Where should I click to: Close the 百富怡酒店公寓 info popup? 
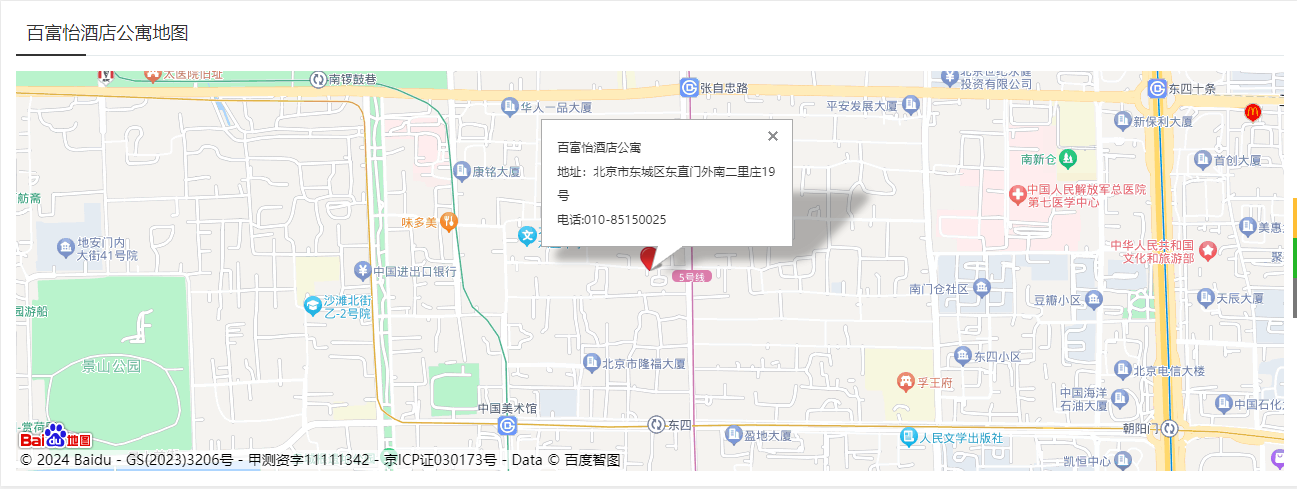[772, 136]
